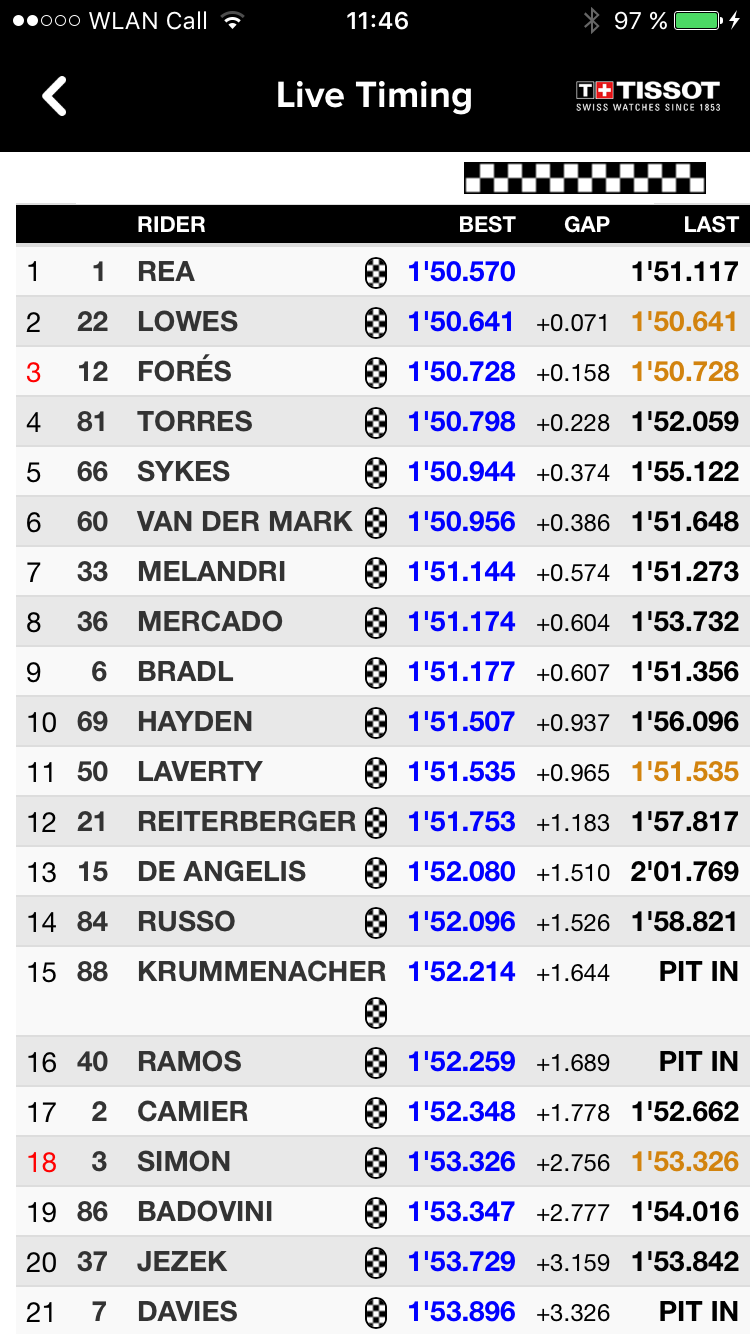Go back from Live Timing
This screenshot has width=750, height=1334.
click(55, 96)
